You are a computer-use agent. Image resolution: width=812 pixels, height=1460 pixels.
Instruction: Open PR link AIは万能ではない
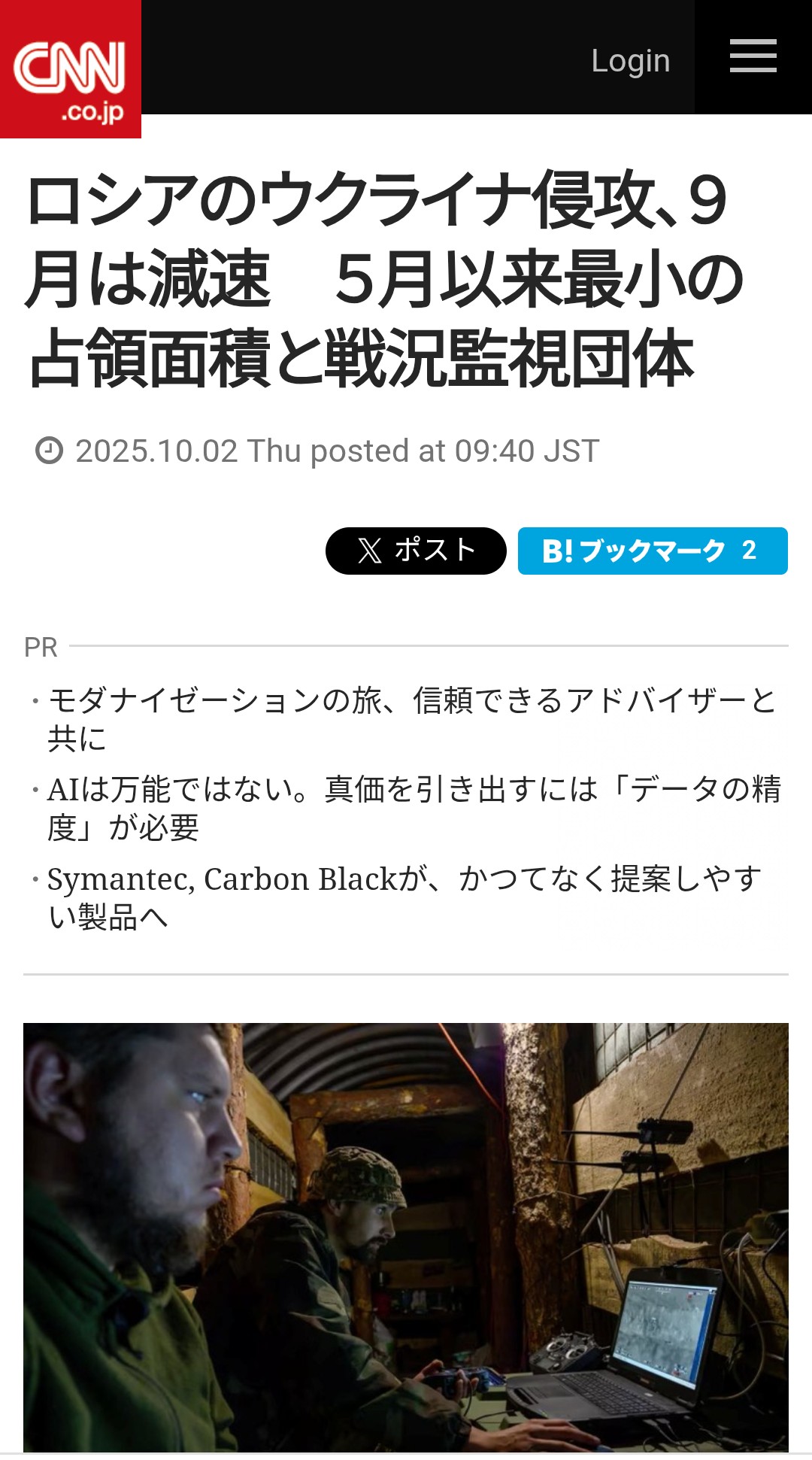coord(414,807)
